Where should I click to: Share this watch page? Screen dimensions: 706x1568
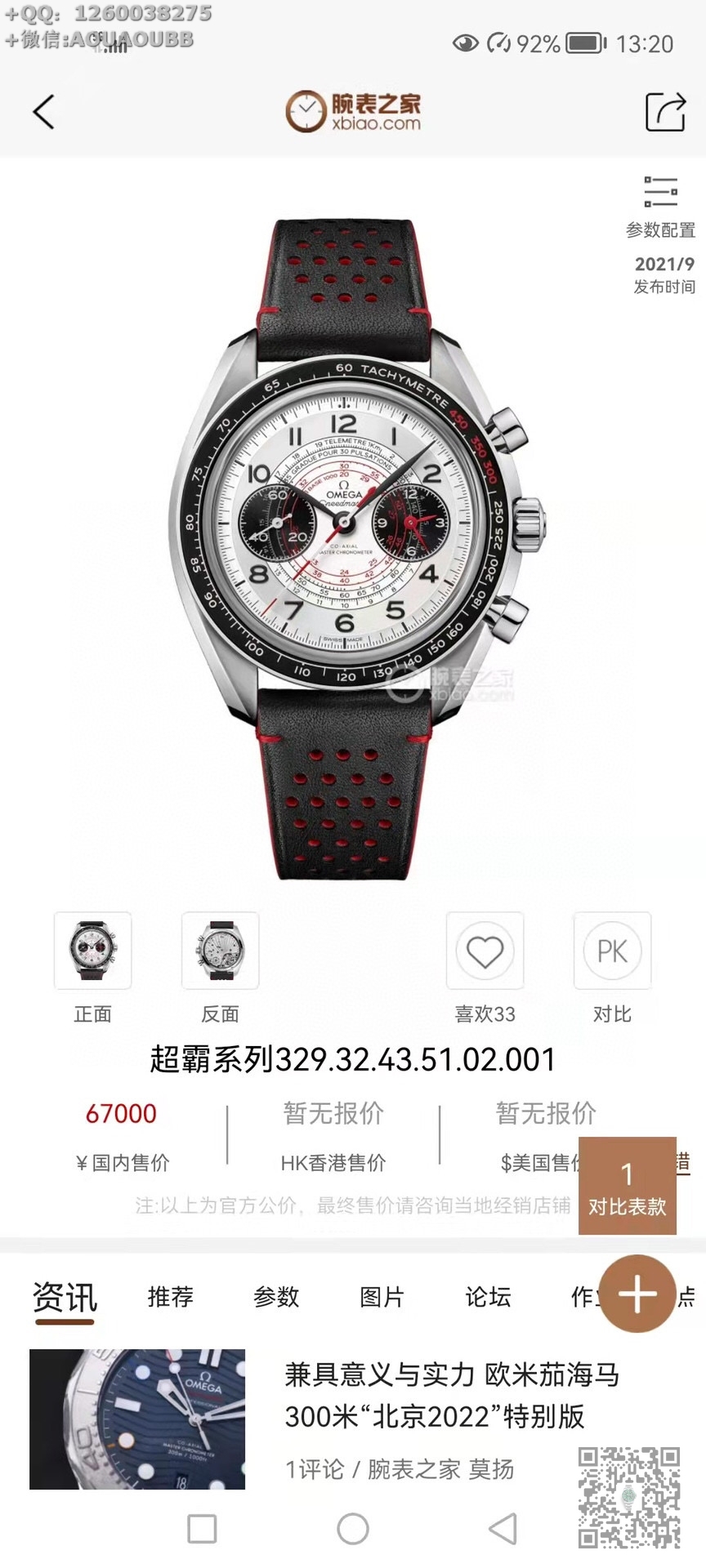[x=665, y=112]
